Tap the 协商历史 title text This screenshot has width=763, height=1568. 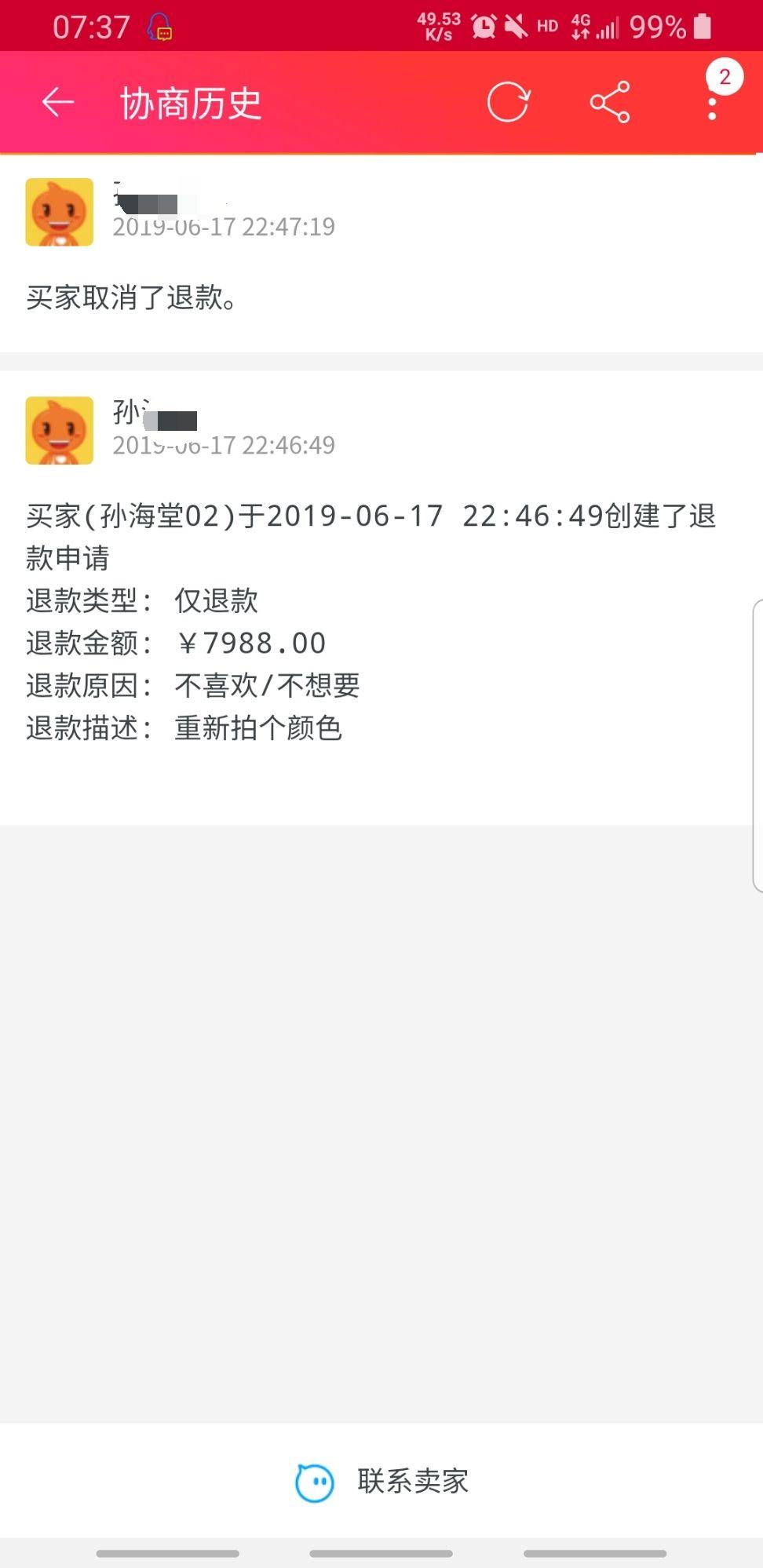192,102
